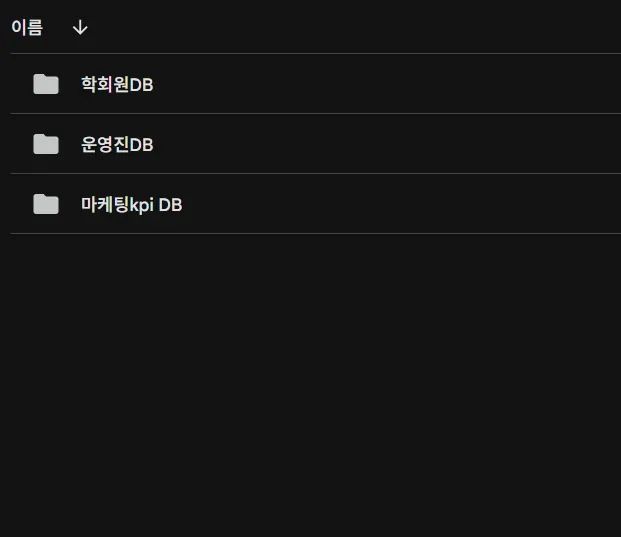Open the 마케팅kpi DB folder
Viewport: 621px width, 537px height.
point(315,204)
